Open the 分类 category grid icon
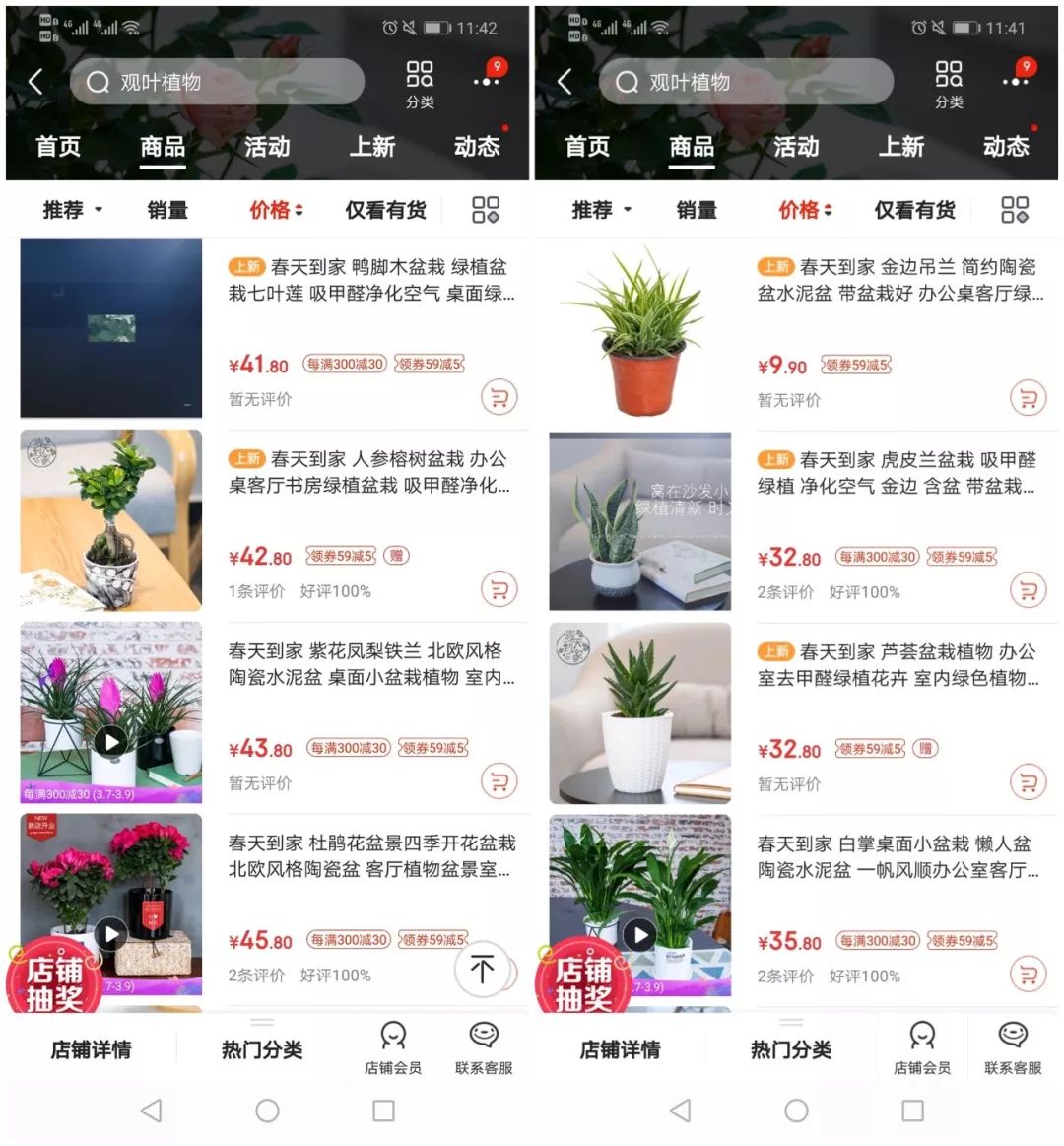This screenshot has height=1146, width=1064. point(421,81)
